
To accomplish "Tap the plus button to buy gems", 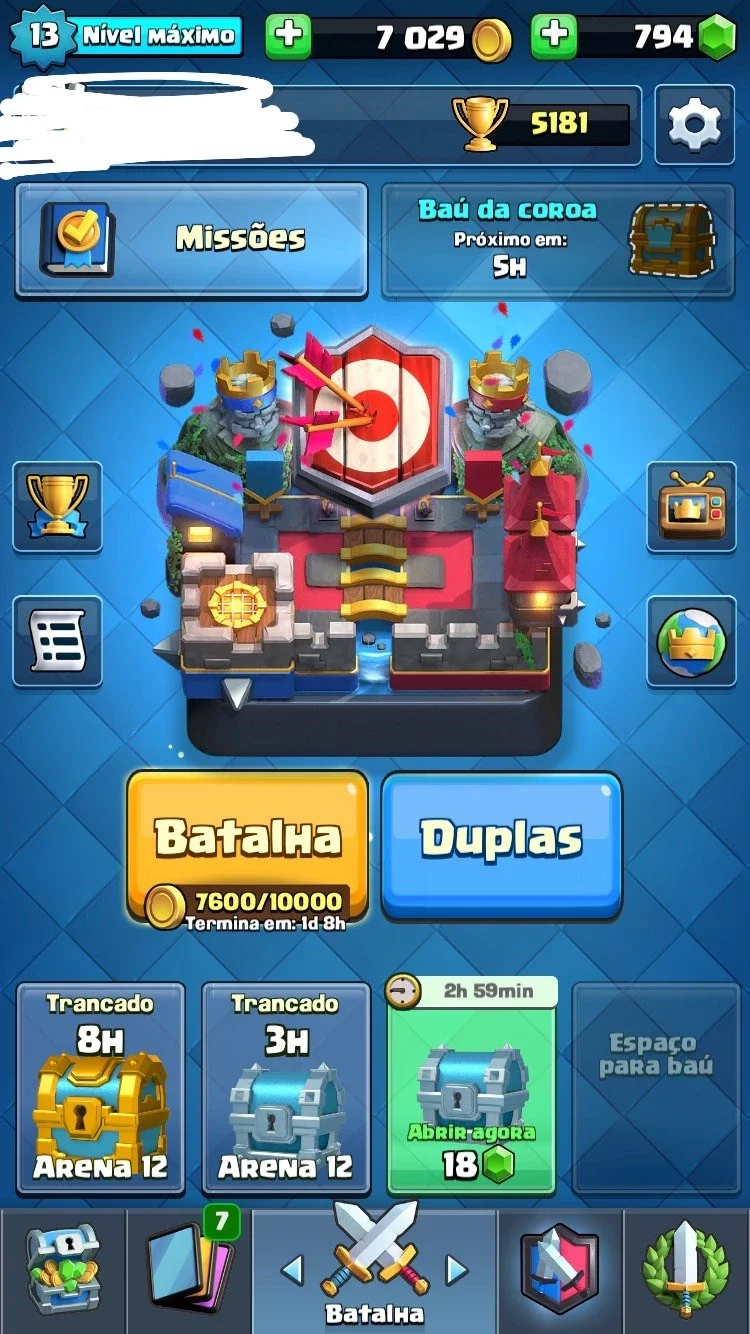I will pos(553,37).
